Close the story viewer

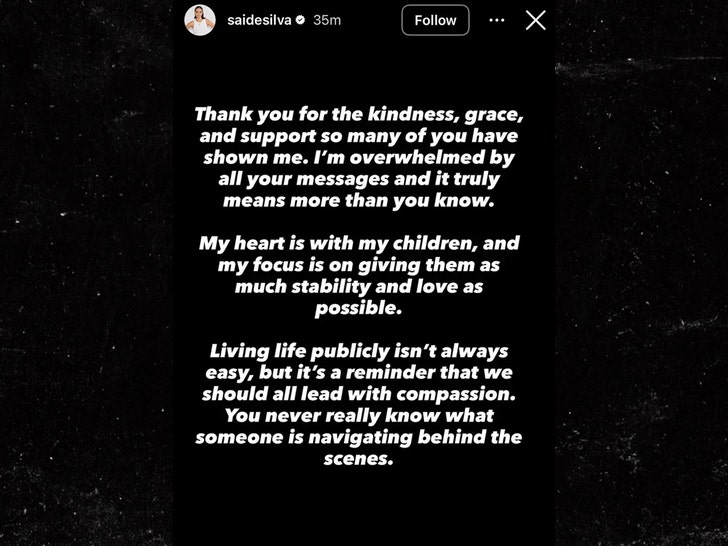536,20
